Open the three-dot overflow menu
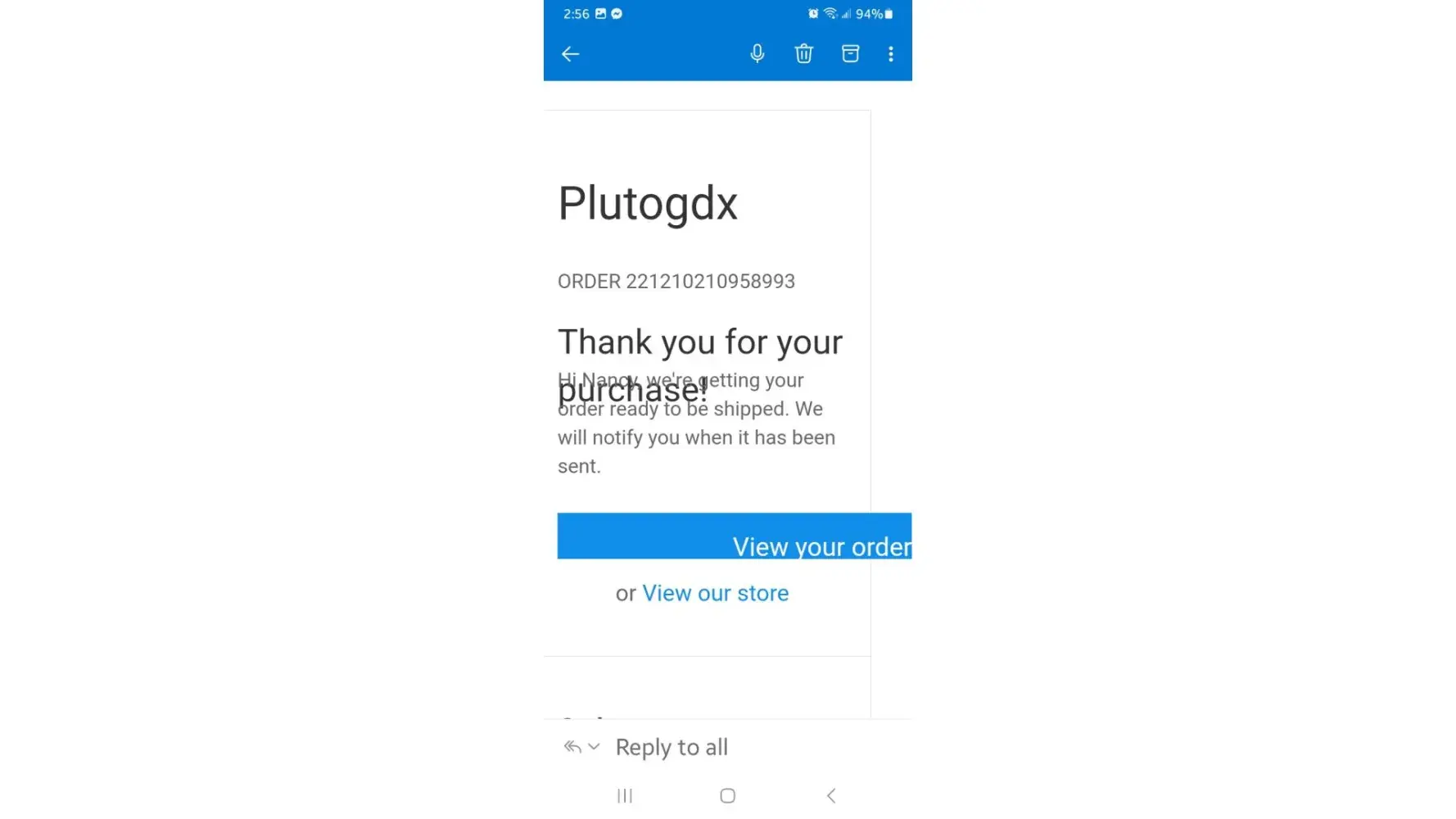Screen dimensions: 1456x819 891,54
